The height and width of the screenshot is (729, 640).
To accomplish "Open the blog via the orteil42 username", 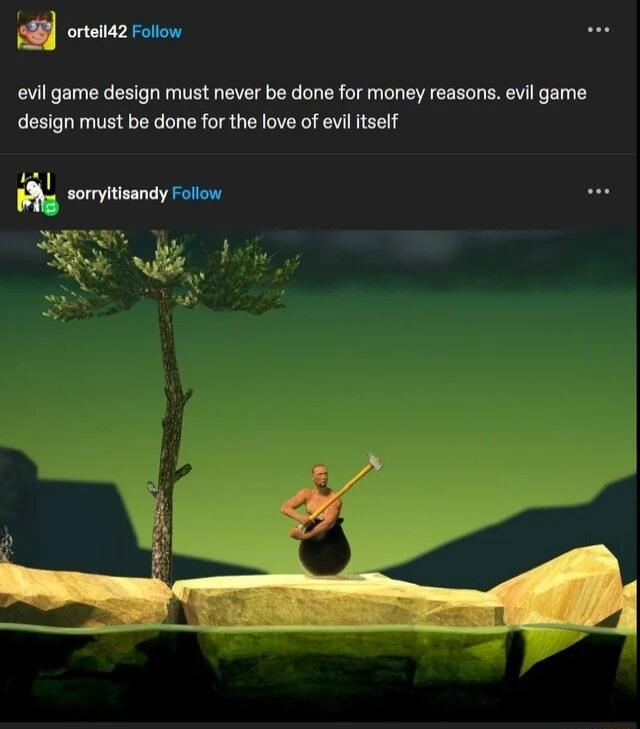I will pos(97,32).
